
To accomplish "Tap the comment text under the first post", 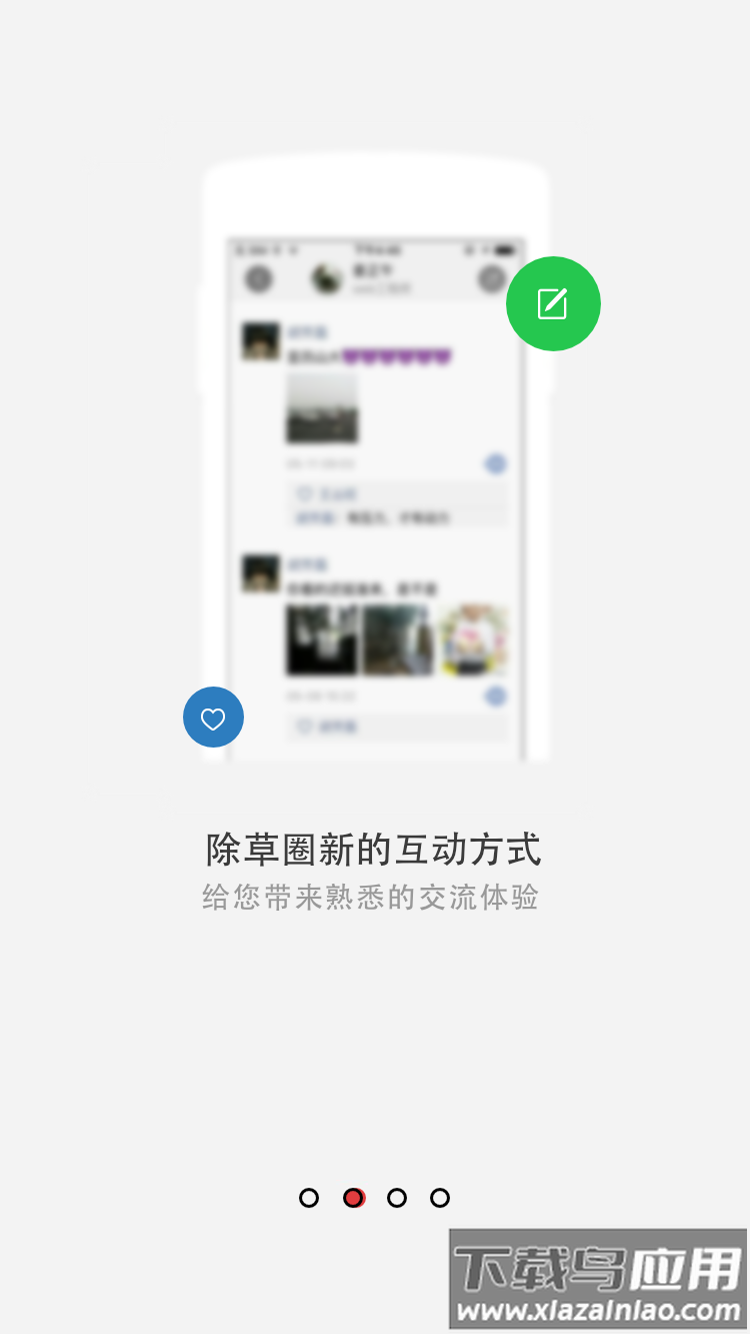I will 360,518.
